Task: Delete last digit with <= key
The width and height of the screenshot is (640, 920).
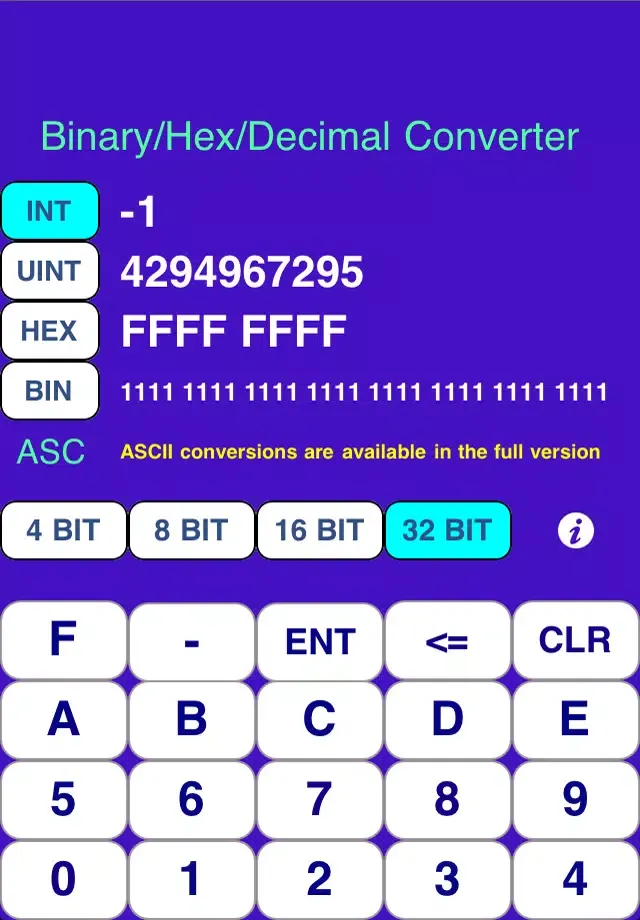Action: pyautogui.click(x=447, y=641)
